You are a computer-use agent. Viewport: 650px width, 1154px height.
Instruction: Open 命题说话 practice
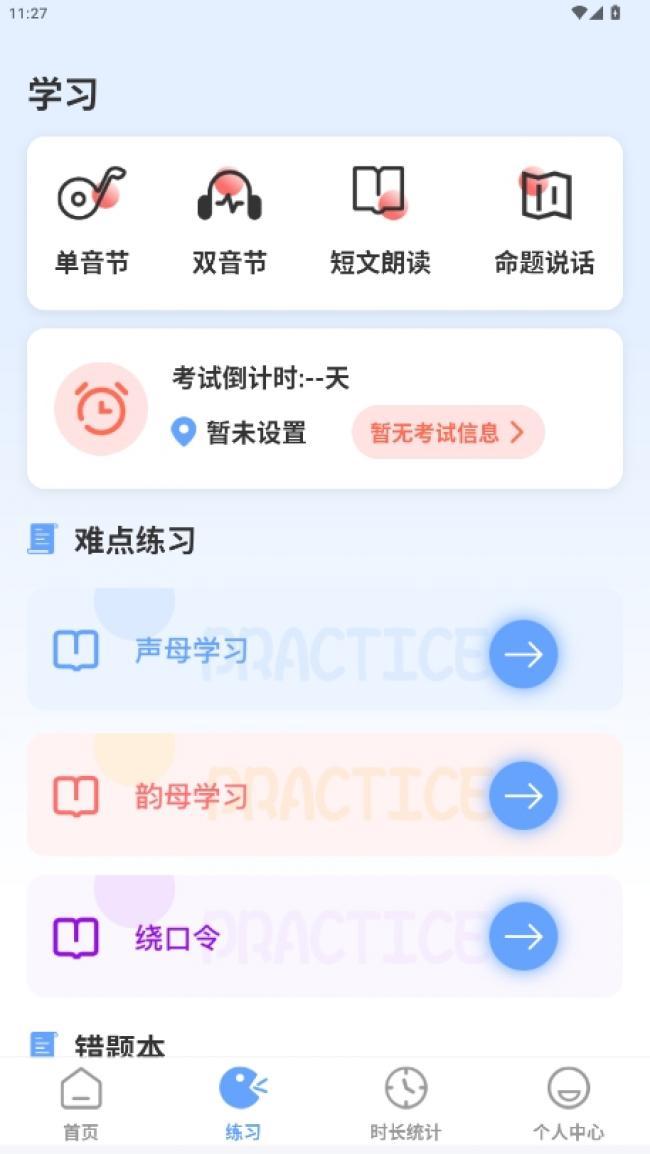pos(544,221)
